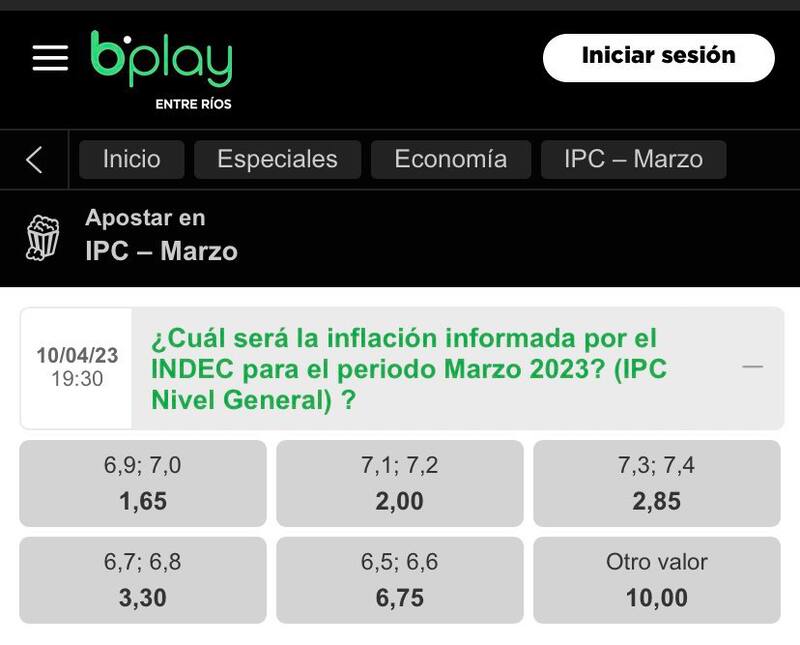Open the hamburger menu
Screen dimensions: 800x645
tap(50, 58)
